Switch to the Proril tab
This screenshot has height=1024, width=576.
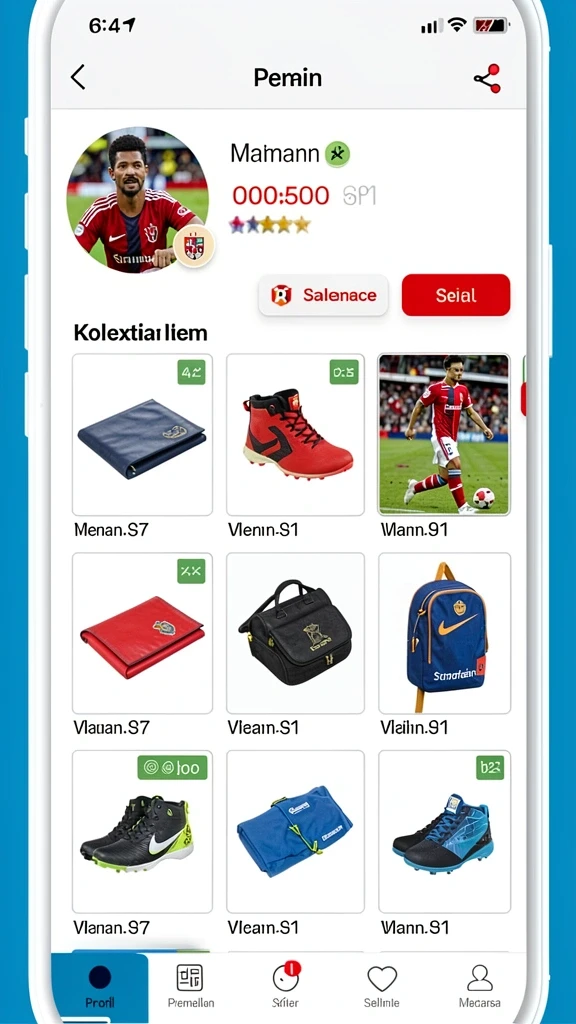click(99, 987)
